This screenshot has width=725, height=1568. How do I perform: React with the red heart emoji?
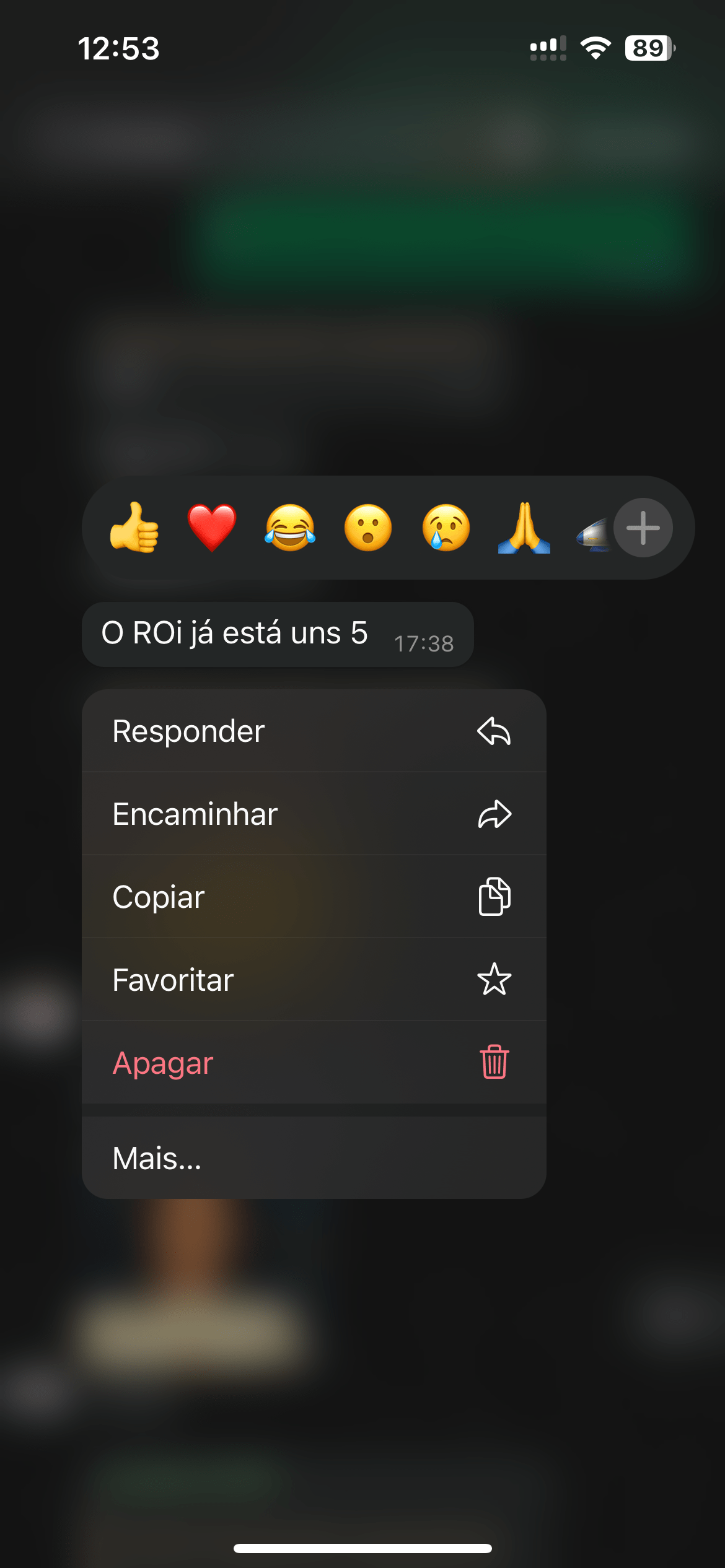pos(212,528)
